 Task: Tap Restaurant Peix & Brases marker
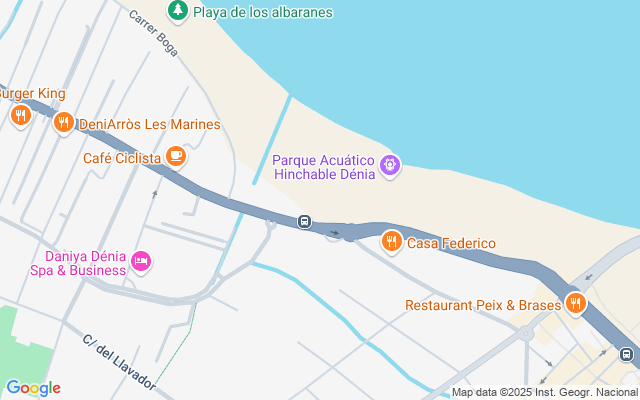click(575, 303)
